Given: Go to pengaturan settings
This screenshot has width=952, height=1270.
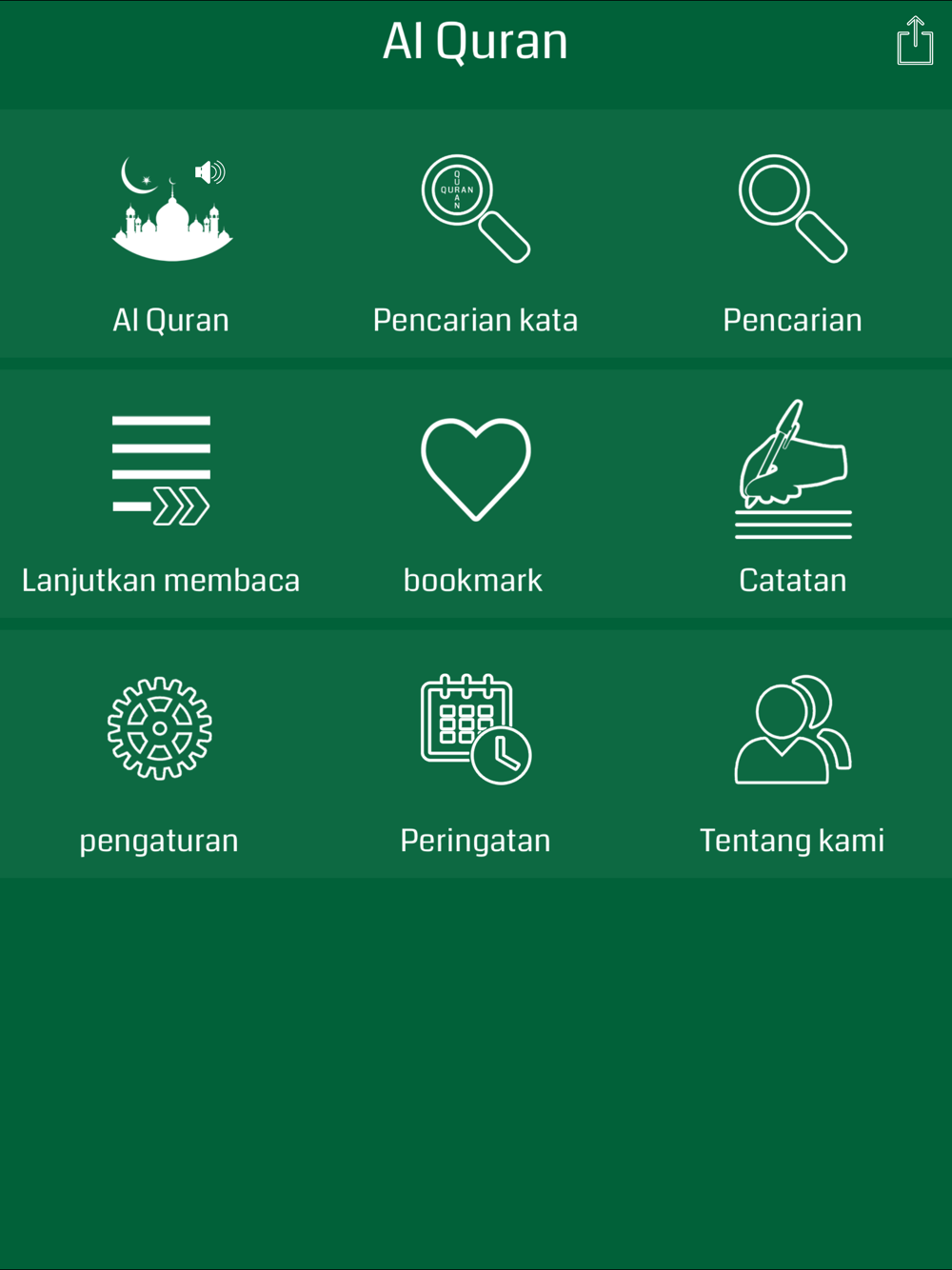Looking at the screenshot, I should point(160,755).
